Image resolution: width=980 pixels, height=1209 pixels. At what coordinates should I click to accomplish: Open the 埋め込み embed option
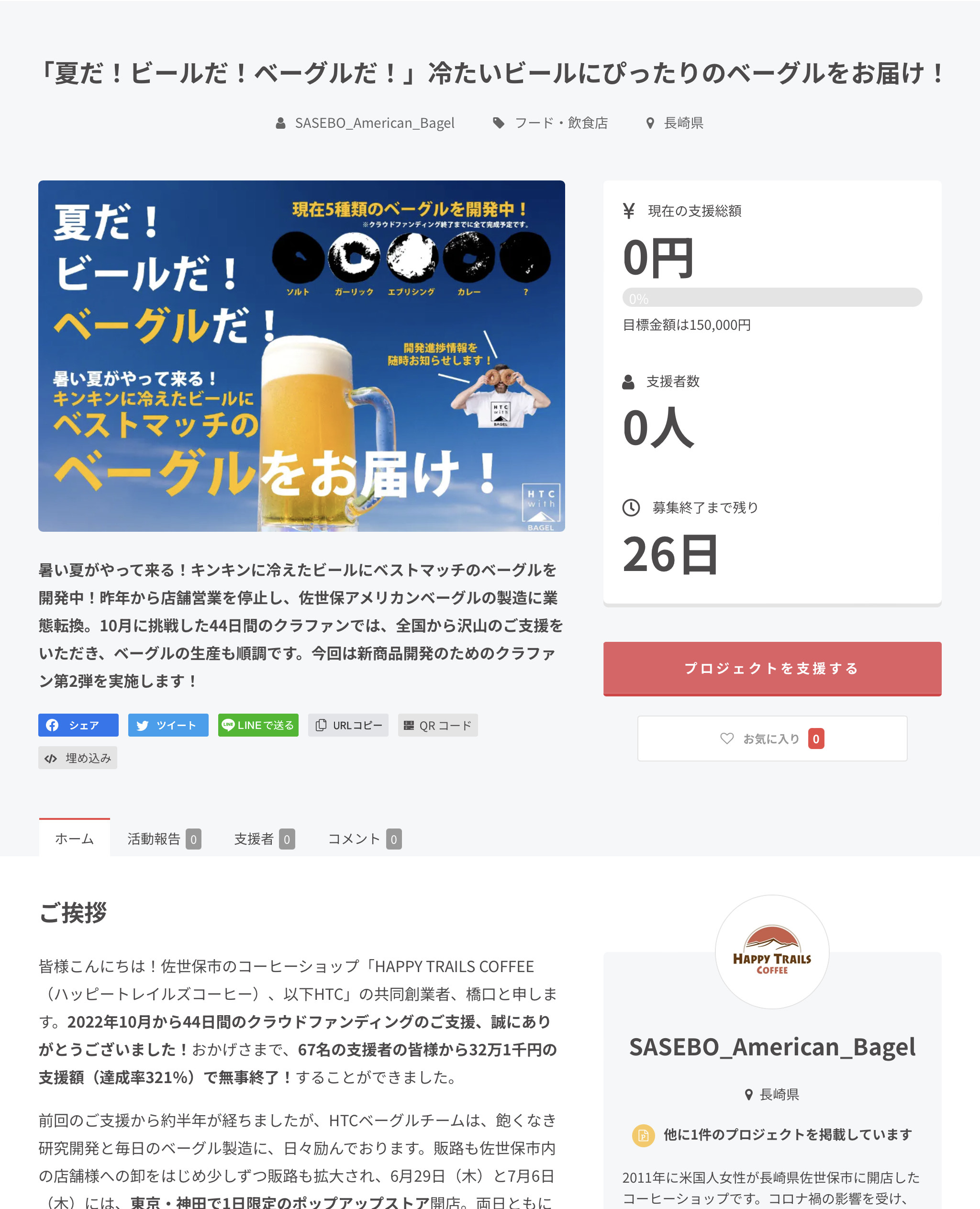pos(78,758)
